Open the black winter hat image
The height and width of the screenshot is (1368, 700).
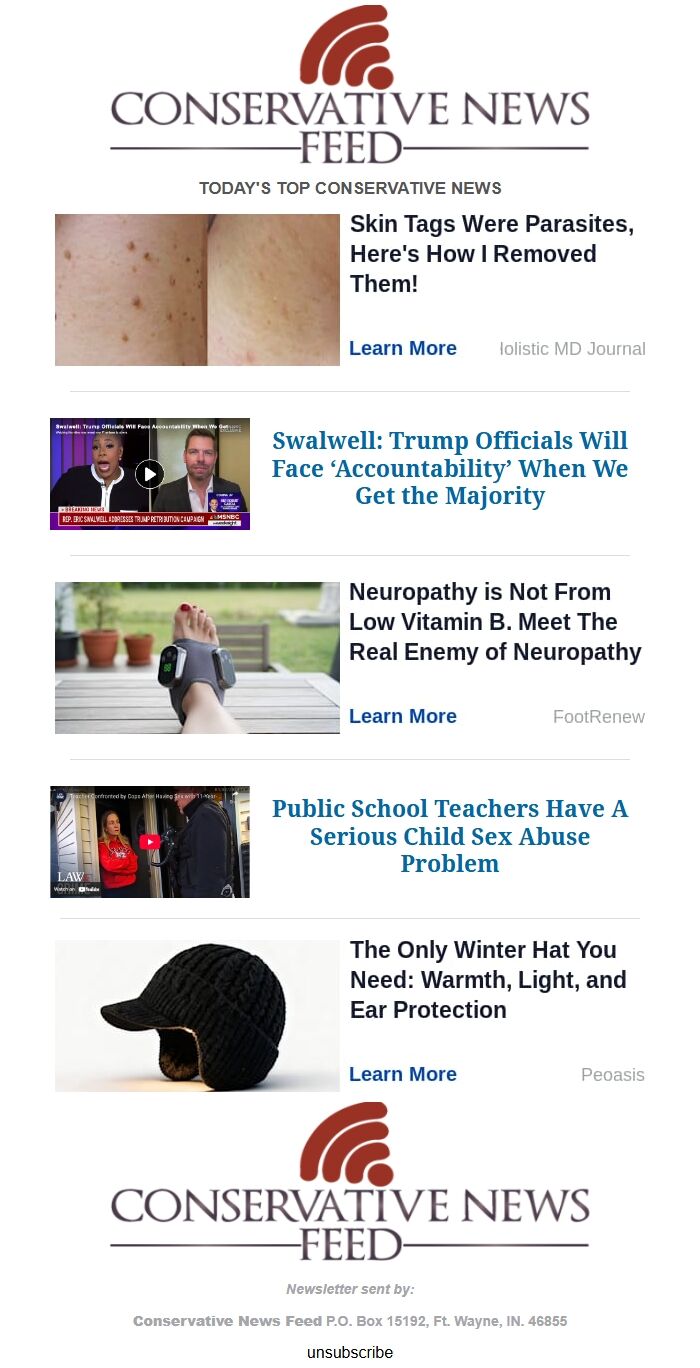click(x=197, y=1016)
